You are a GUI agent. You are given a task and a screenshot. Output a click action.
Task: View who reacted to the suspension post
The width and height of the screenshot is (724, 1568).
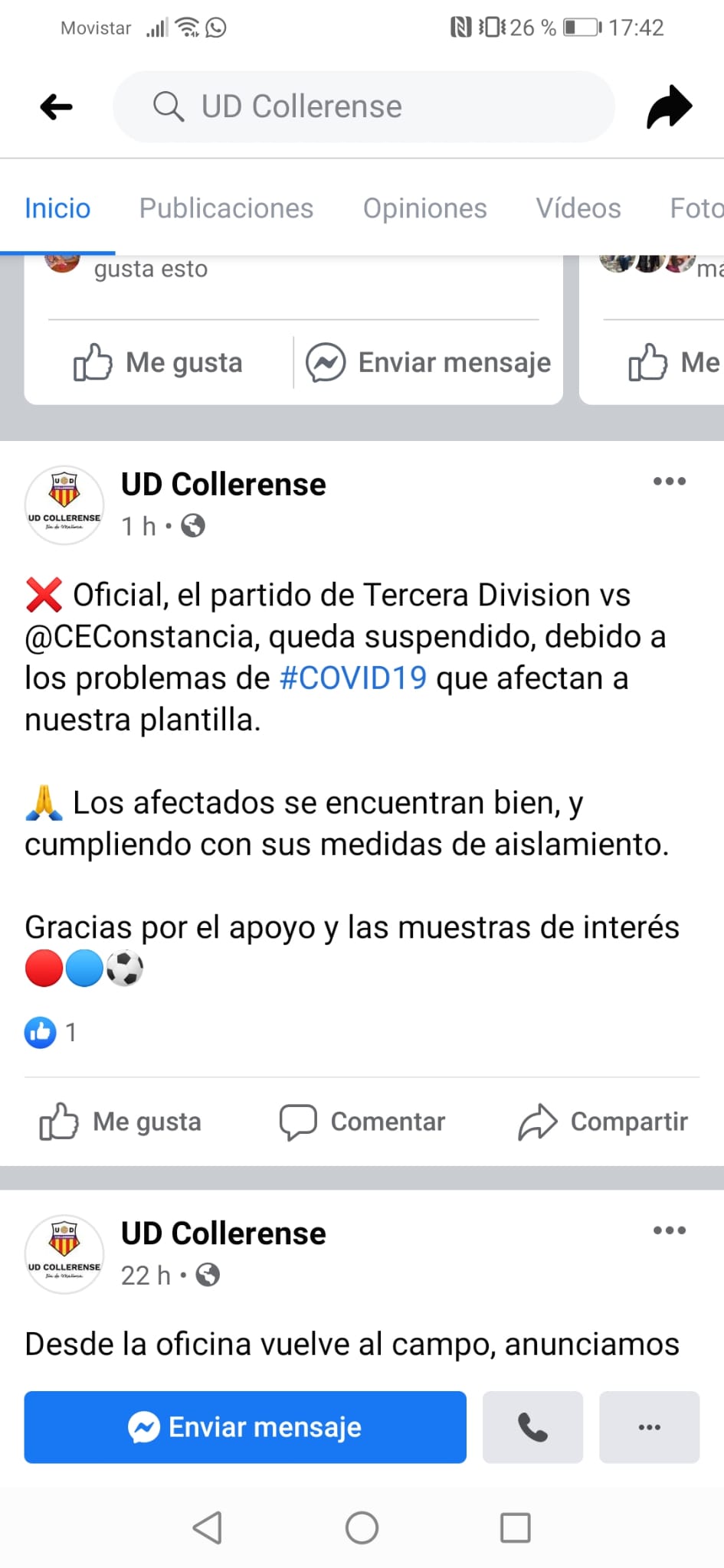point(51,1032)
